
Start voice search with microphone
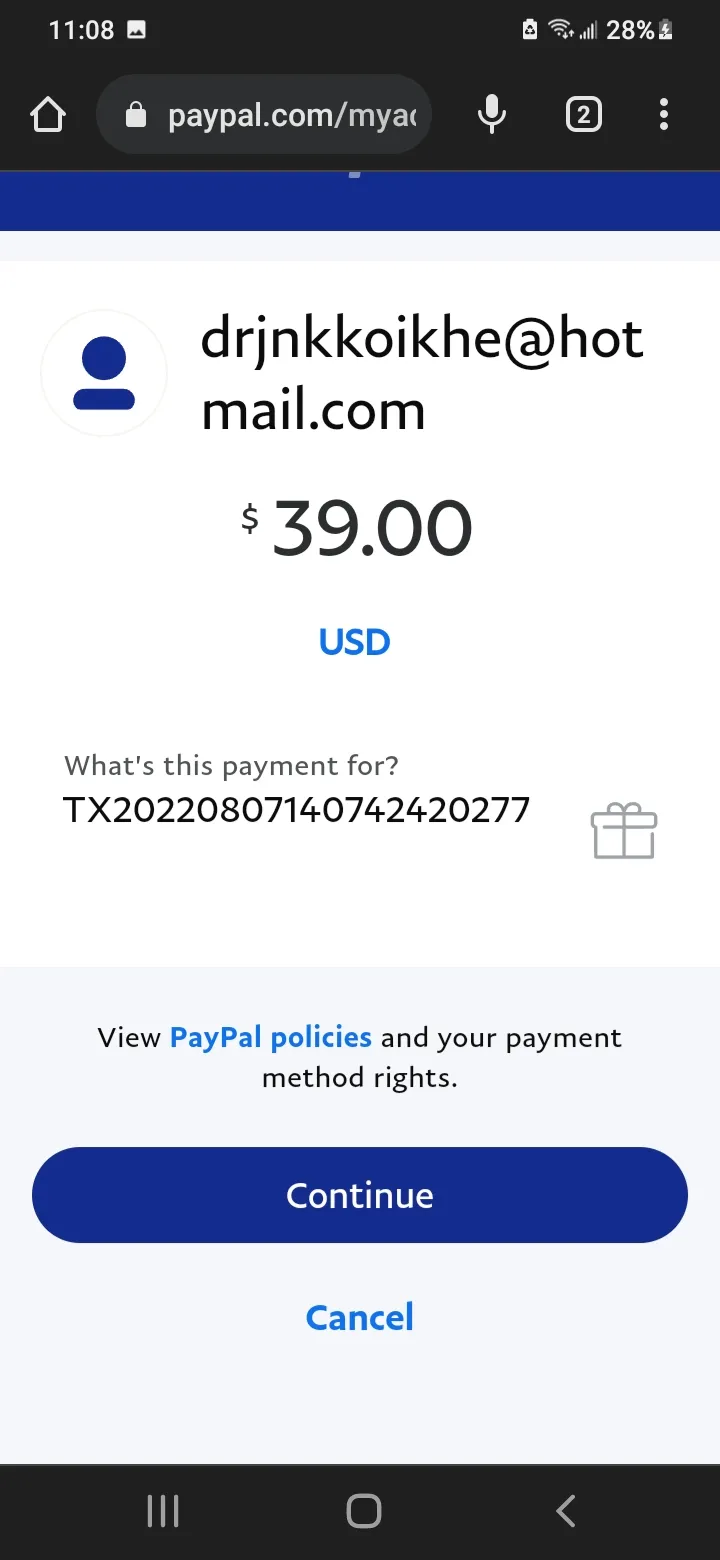tap(491, 115)
